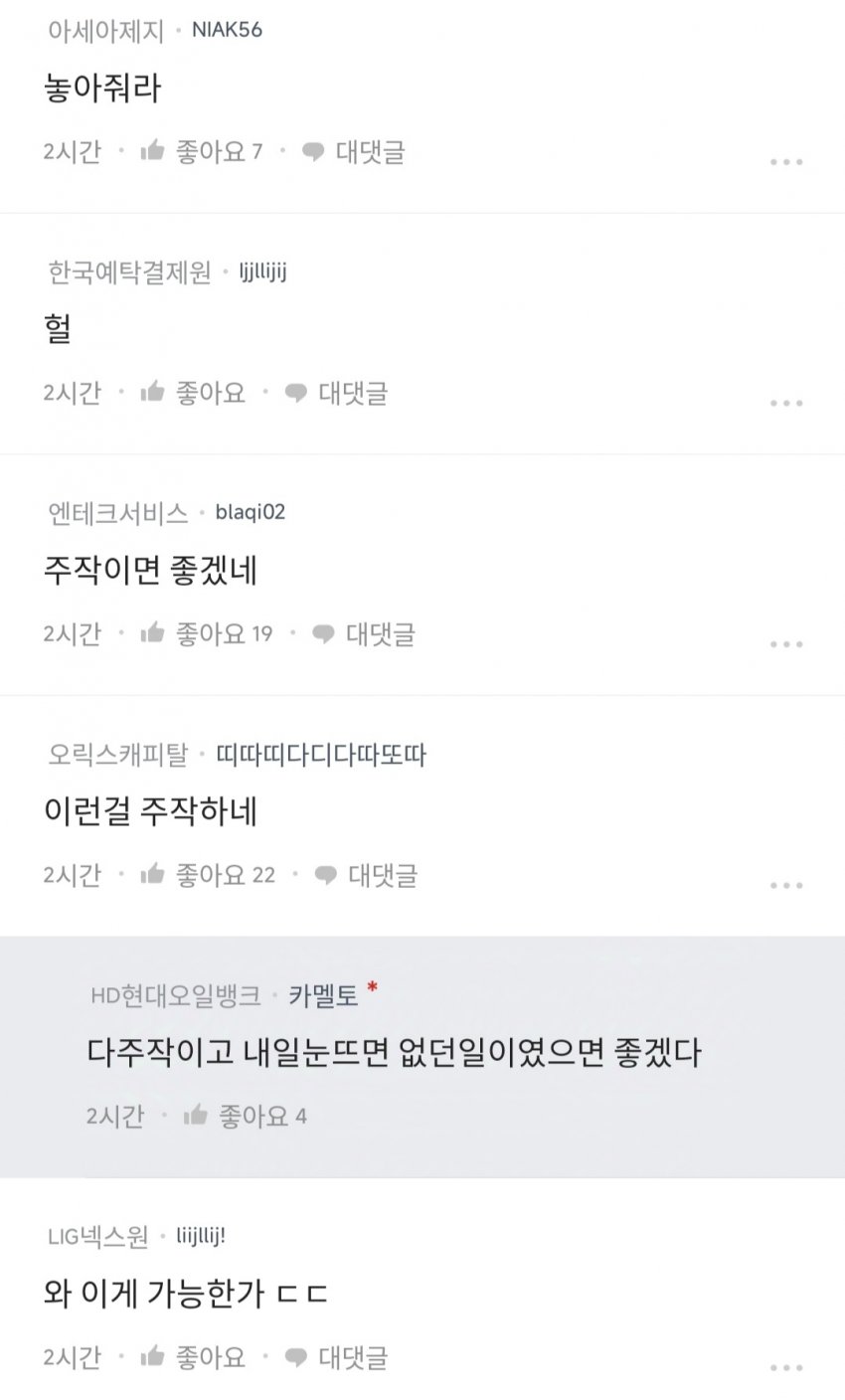Viewport: 845px width, 1400px height.
Task: Like the comment "와 이게 가능한가 ㄷㄷ"
Action: pos(193,1357)
